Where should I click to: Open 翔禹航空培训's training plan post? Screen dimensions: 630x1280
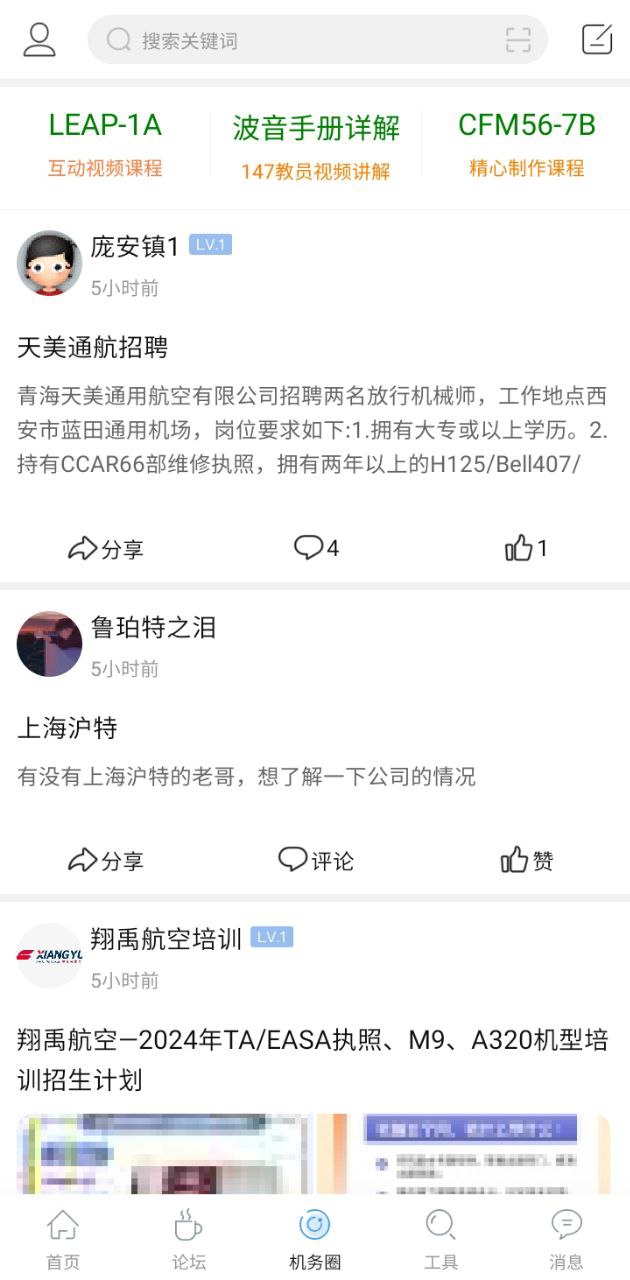point(312,1060)
